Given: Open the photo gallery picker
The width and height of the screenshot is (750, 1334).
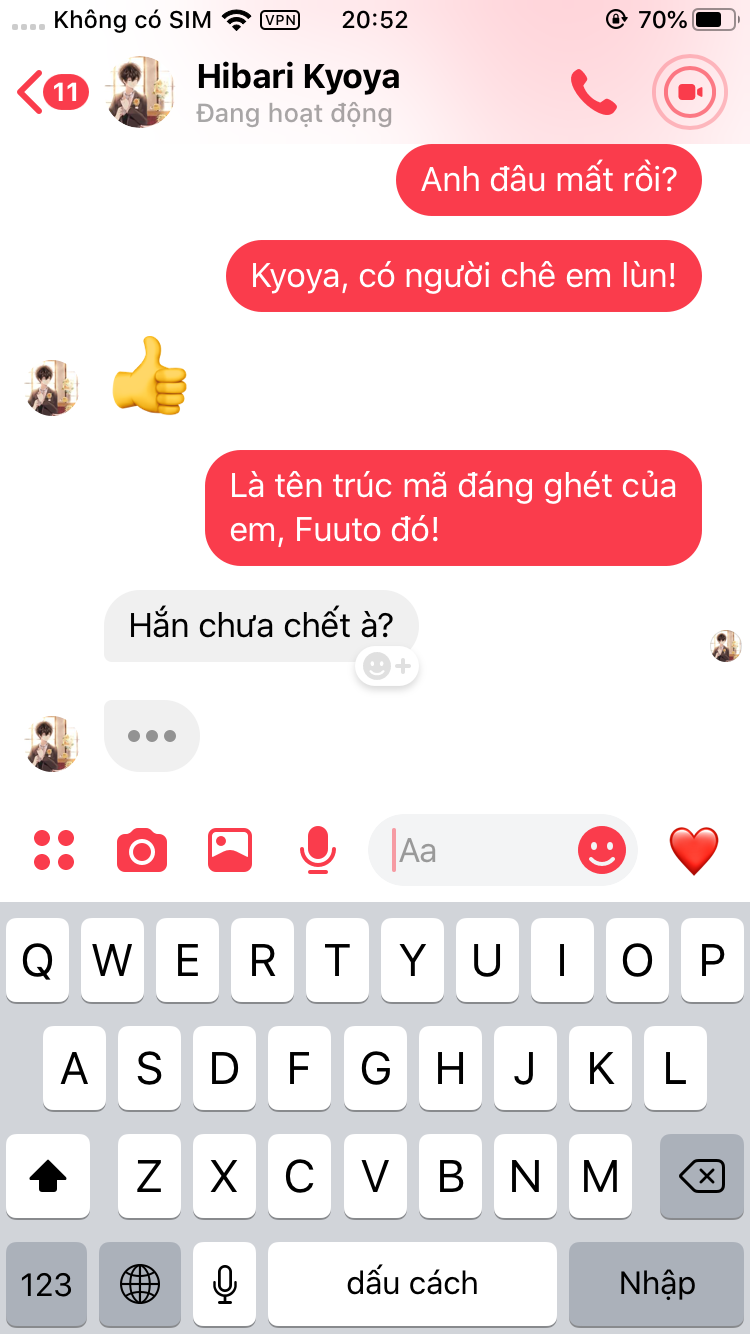Looking at the screenshot, I should pos(230,850).
